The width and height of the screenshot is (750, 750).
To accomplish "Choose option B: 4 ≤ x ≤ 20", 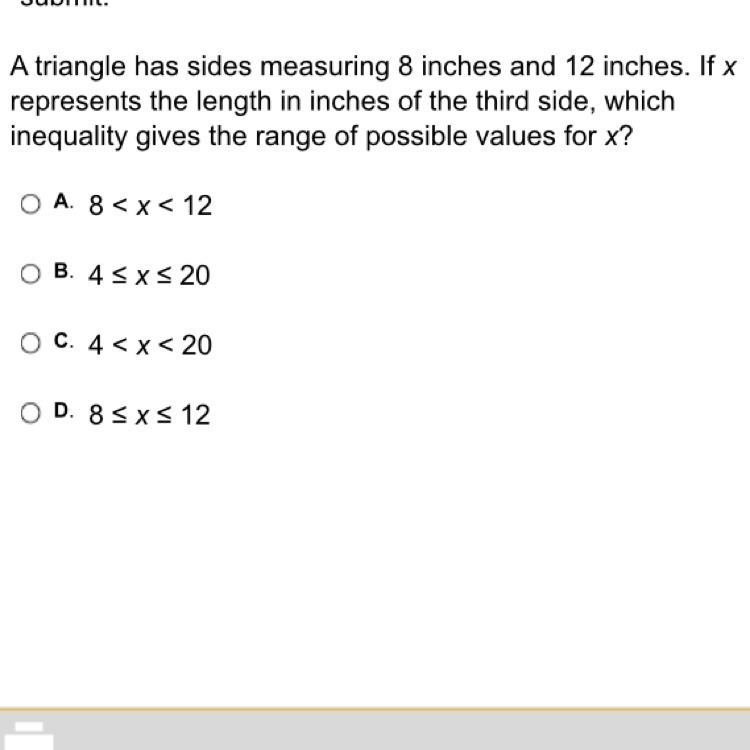I will point(32,274).
